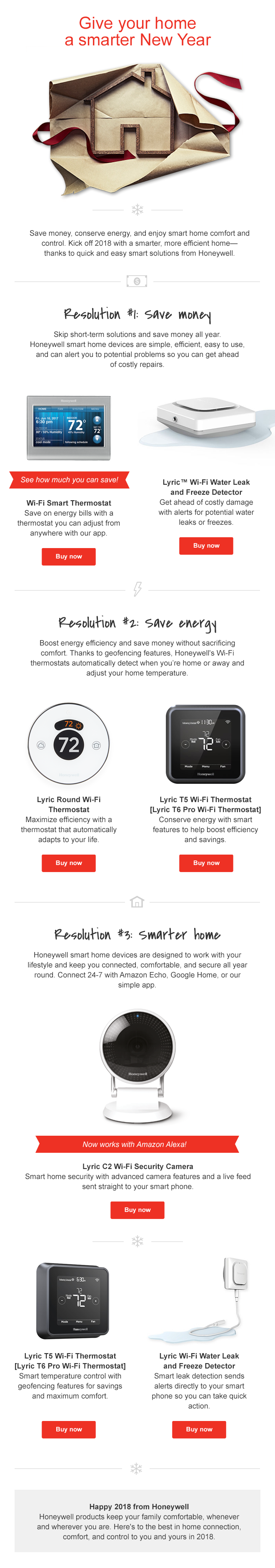Tap Buy now under 'Get ahead of costly damage'
Viewport: 275px width, 1568px height.
206,546
